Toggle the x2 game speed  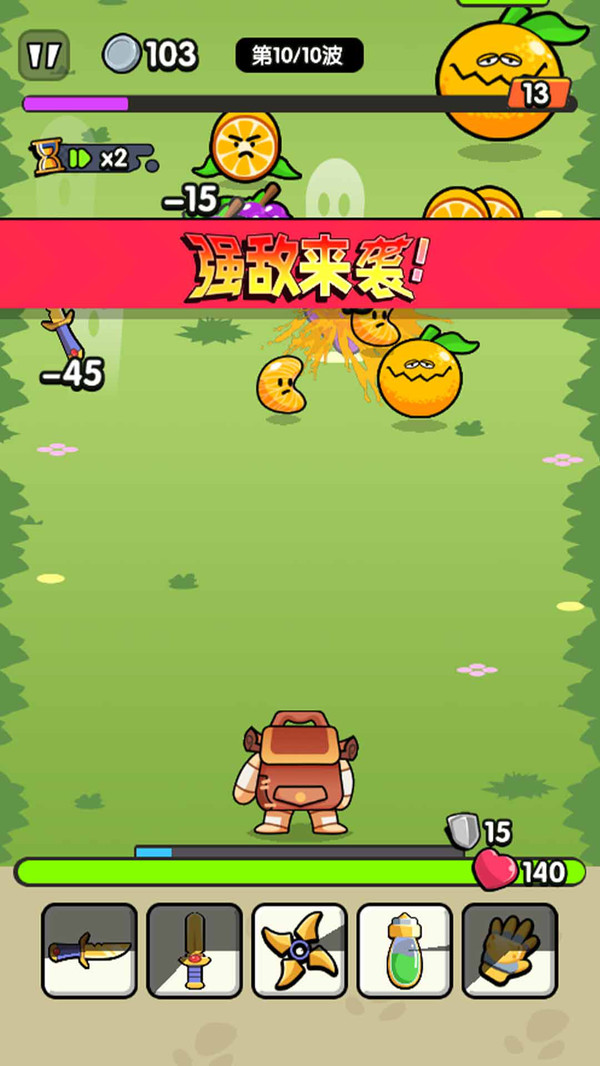[x=98, y=159]
